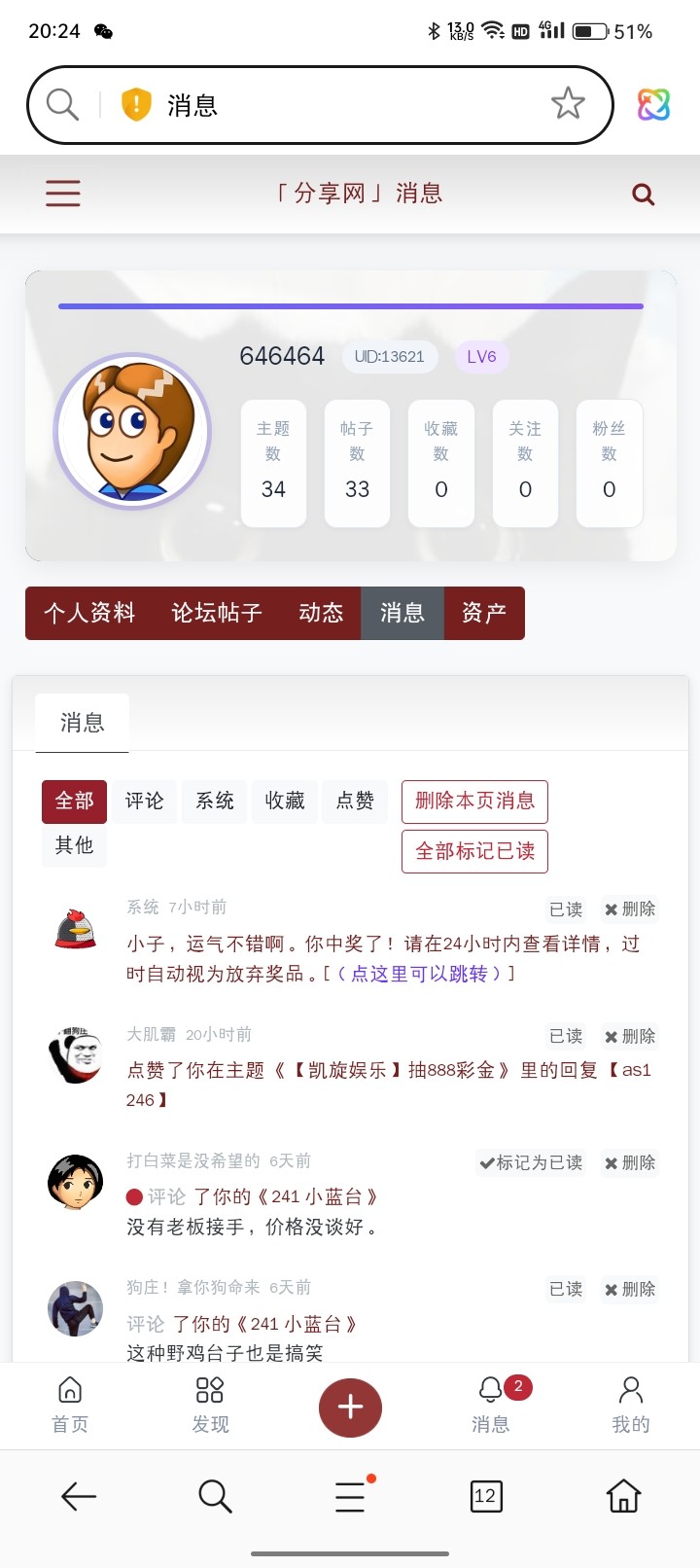Open 我的 profile tab
This screenshot has width=700, height=1568.
click(630, 1406)
